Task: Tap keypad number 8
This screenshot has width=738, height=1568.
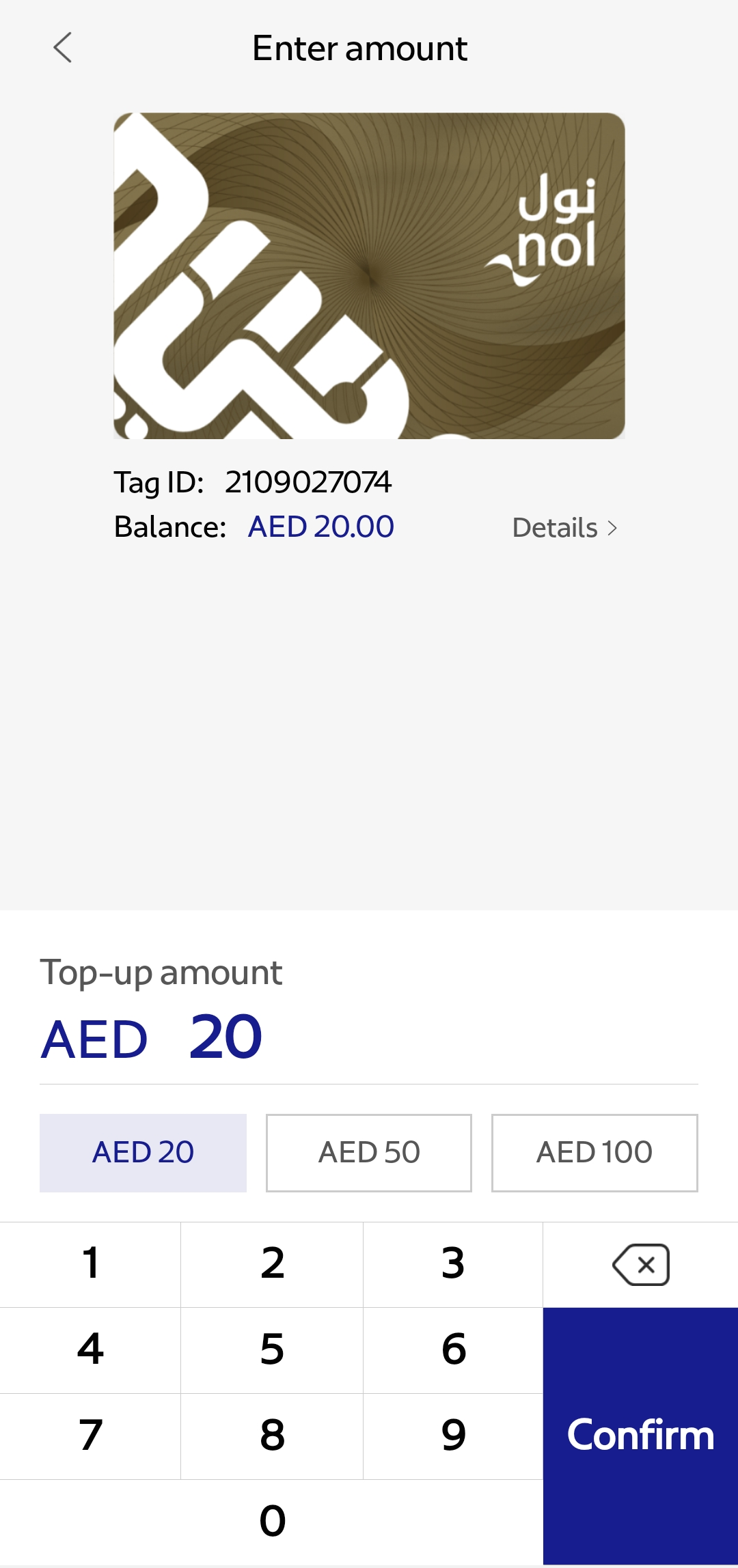Action: coord(272,1436)
